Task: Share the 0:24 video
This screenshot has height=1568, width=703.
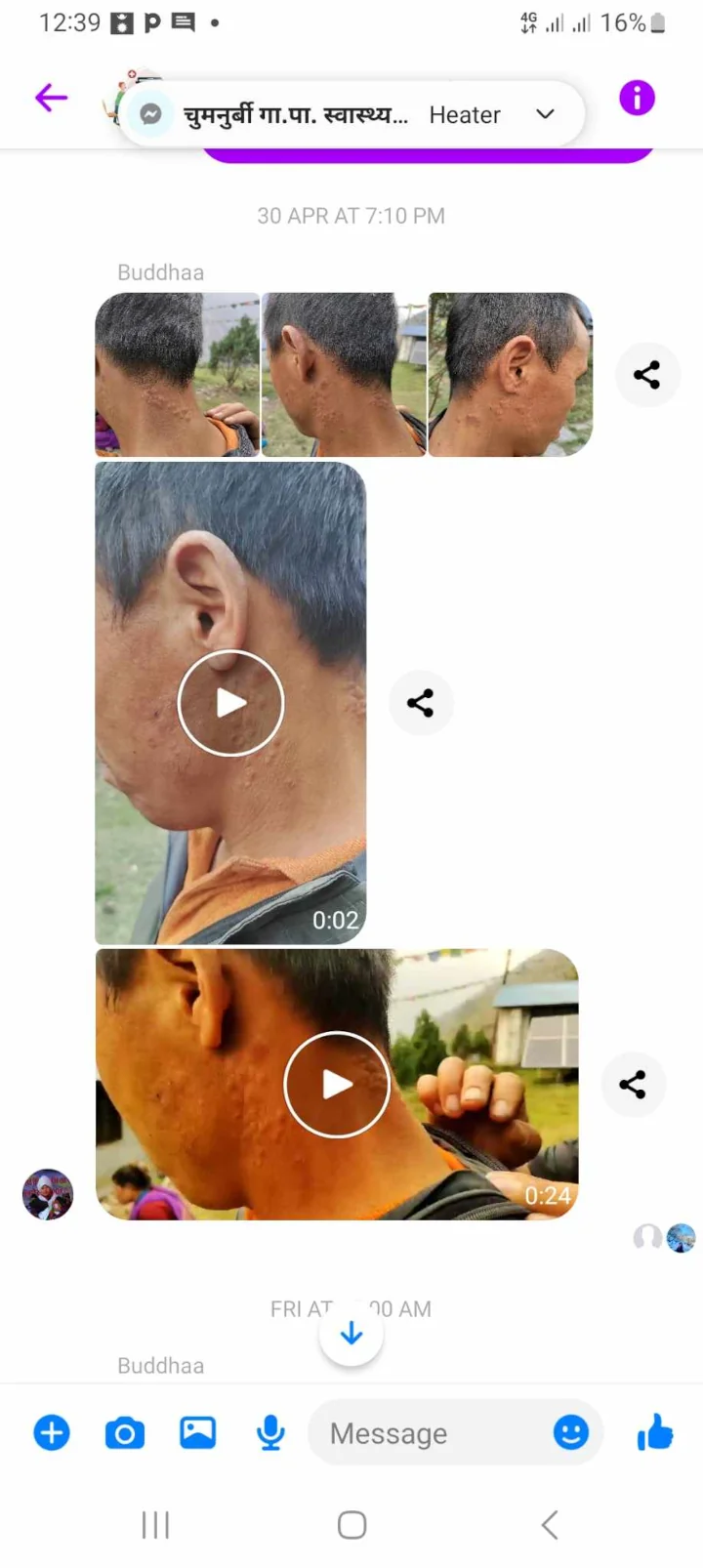Action: coord(633,1084)
